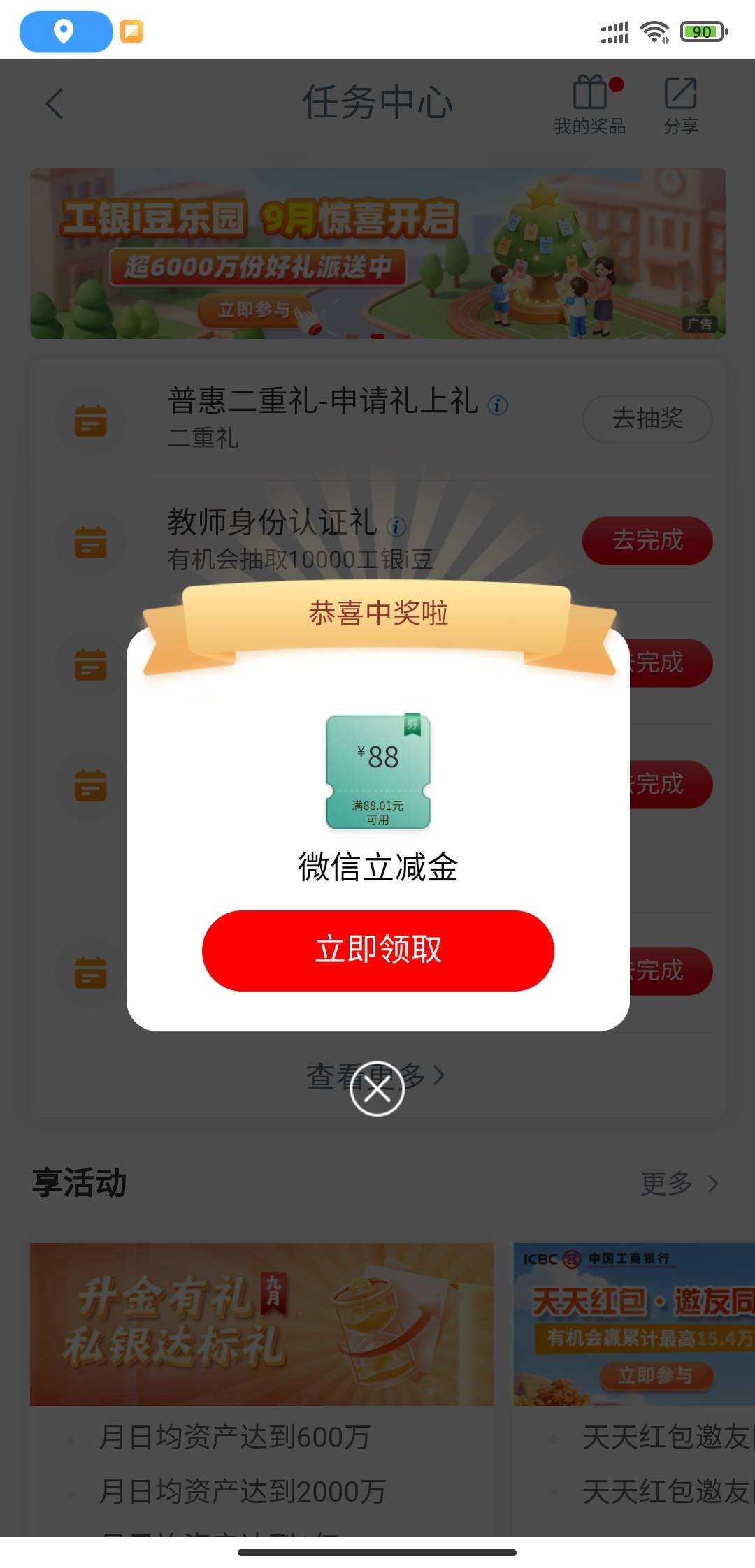This screenshot has width=755, height=1568.
Task: Tap the 分享 share icon
Action: pyautogui.click(x=681, y=105)
